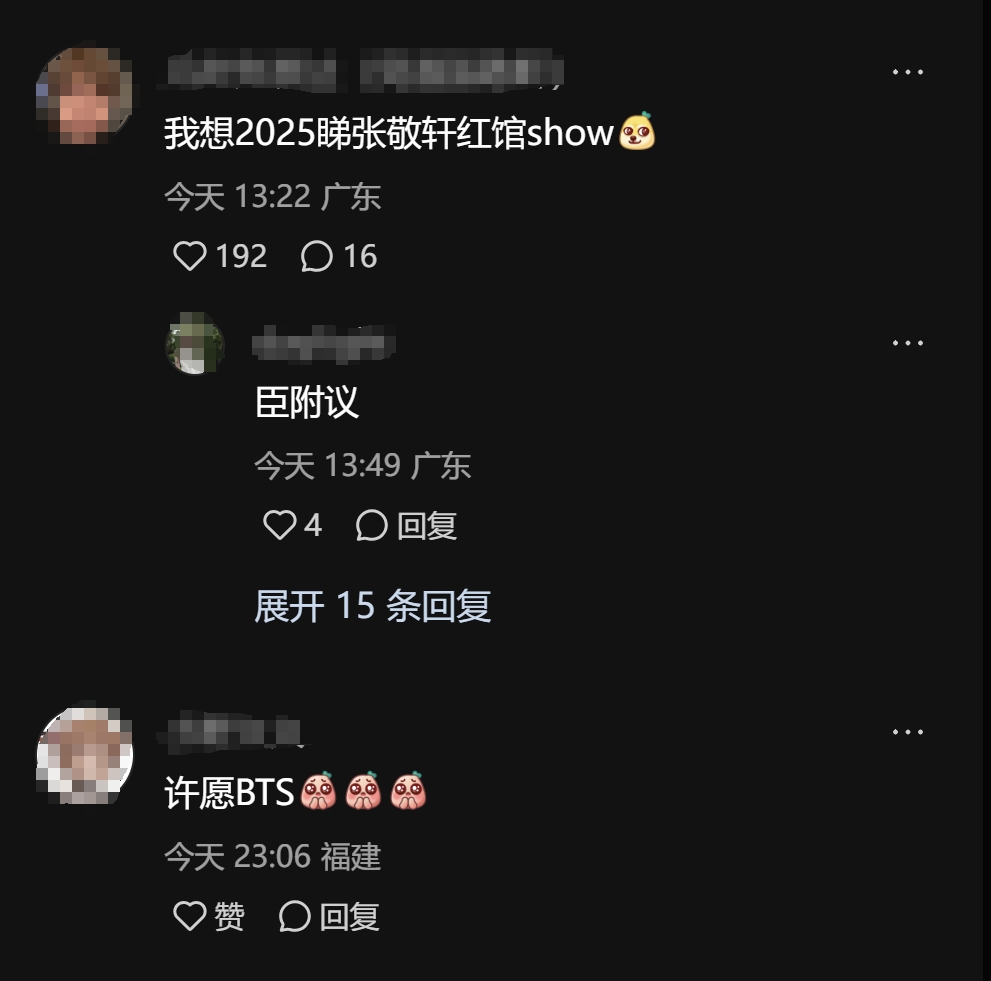
Task: Open overflow menu for 许愿BTS comment
Action: click(907, 732)
